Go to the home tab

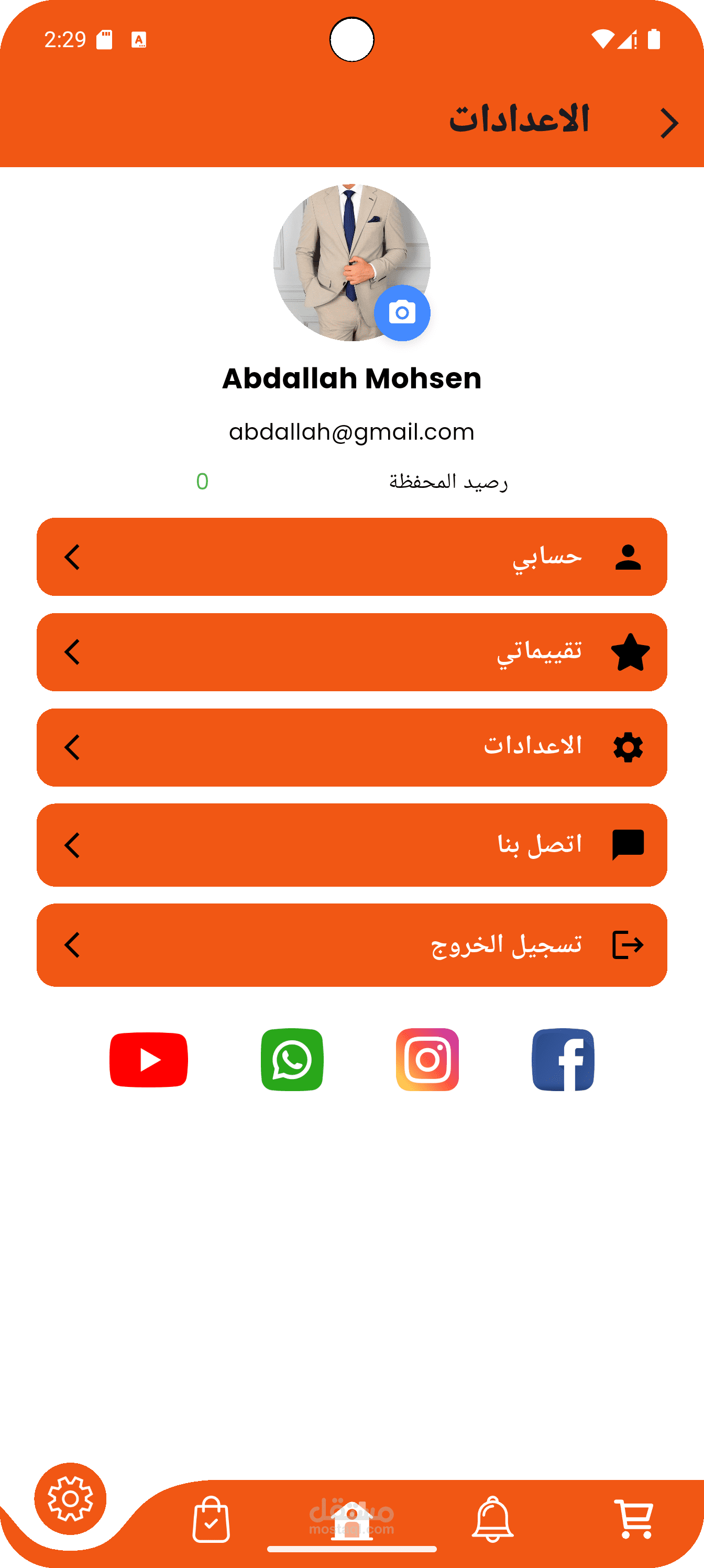(x=351, y=1520)
